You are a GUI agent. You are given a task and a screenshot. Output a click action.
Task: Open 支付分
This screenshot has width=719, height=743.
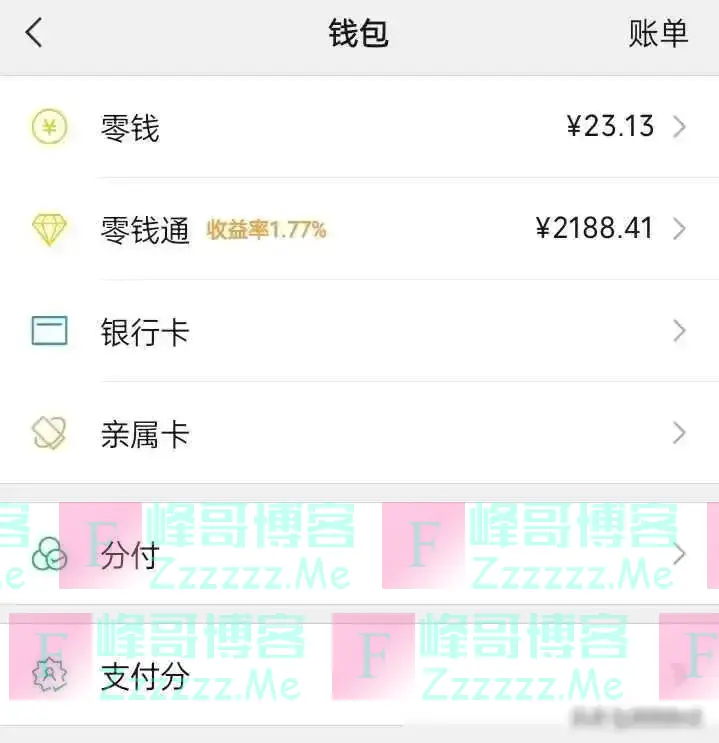(x=360, y=677)
